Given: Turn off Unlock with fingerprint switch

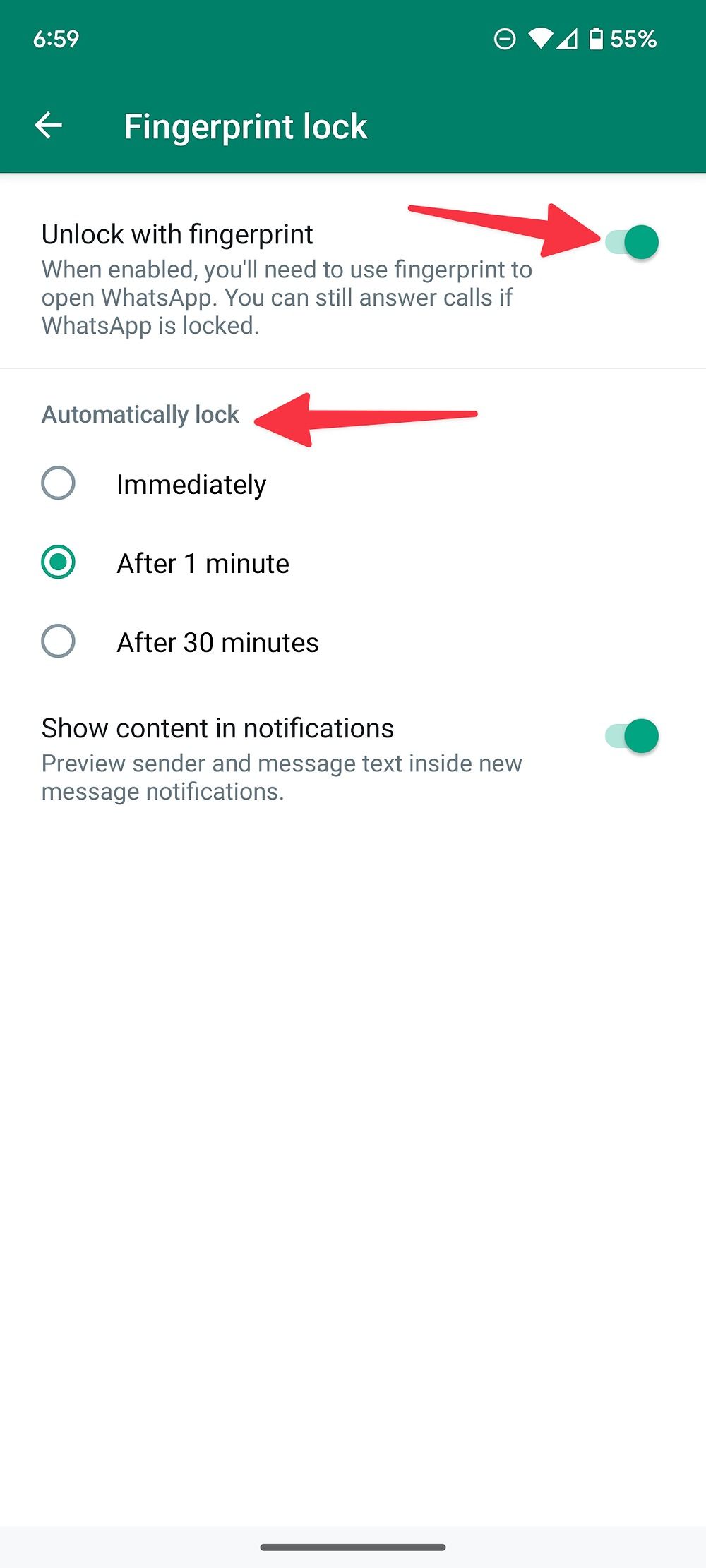Looking at the screenshot, I should (x=632, y=242).
